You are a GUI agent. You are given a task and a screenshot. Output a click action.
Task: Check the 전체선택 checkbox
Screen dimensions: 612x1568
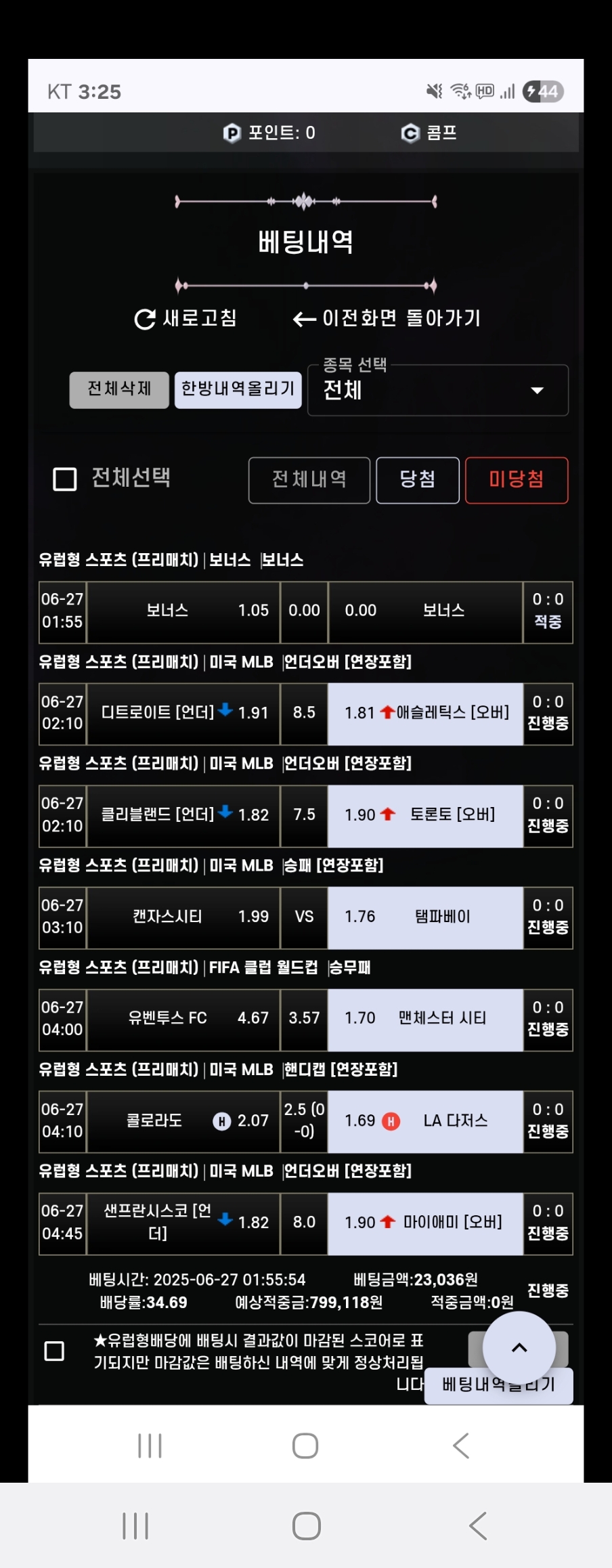click(65, 479)
